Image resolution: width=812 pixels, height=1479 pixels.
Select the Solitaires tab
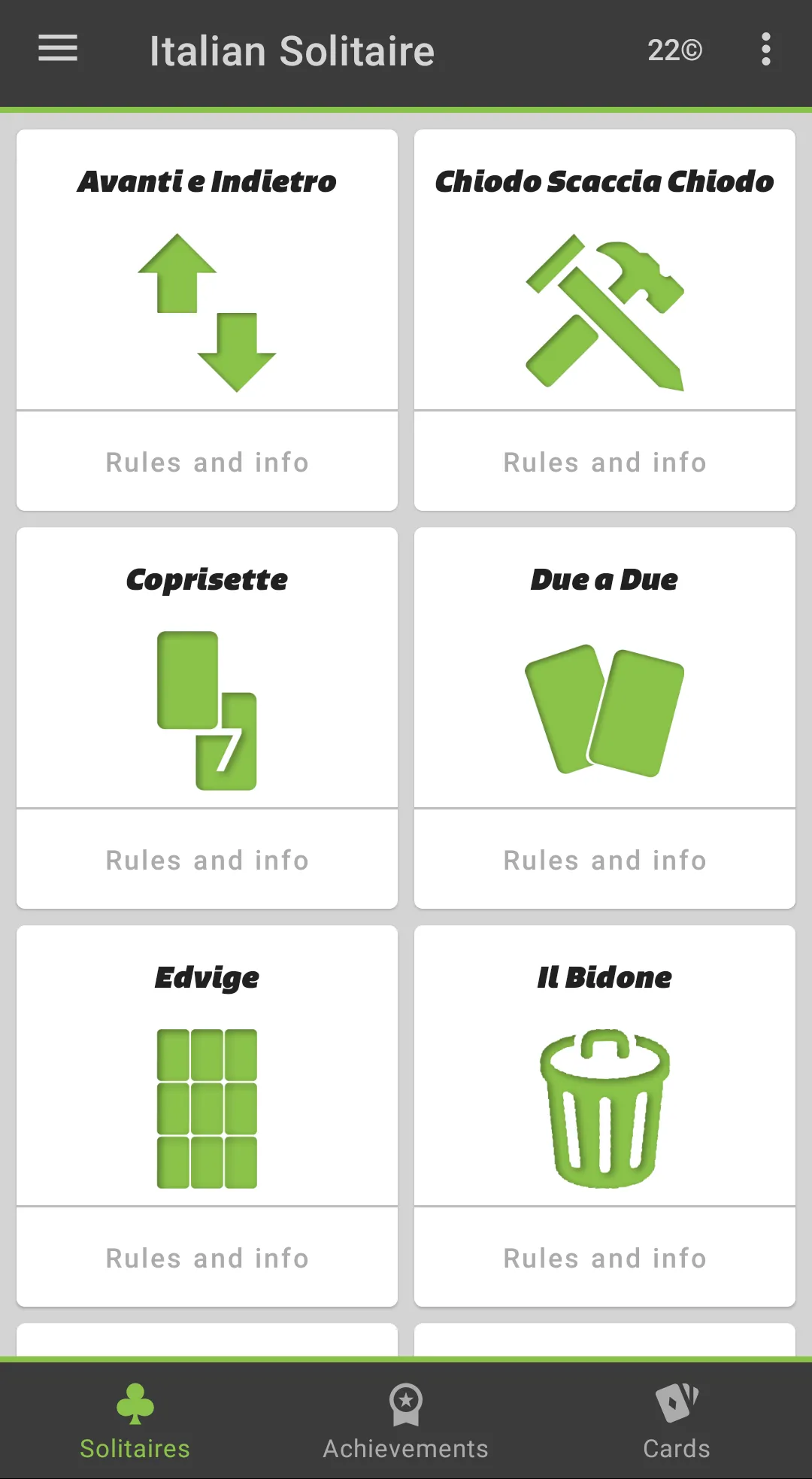coord(135,1421)
